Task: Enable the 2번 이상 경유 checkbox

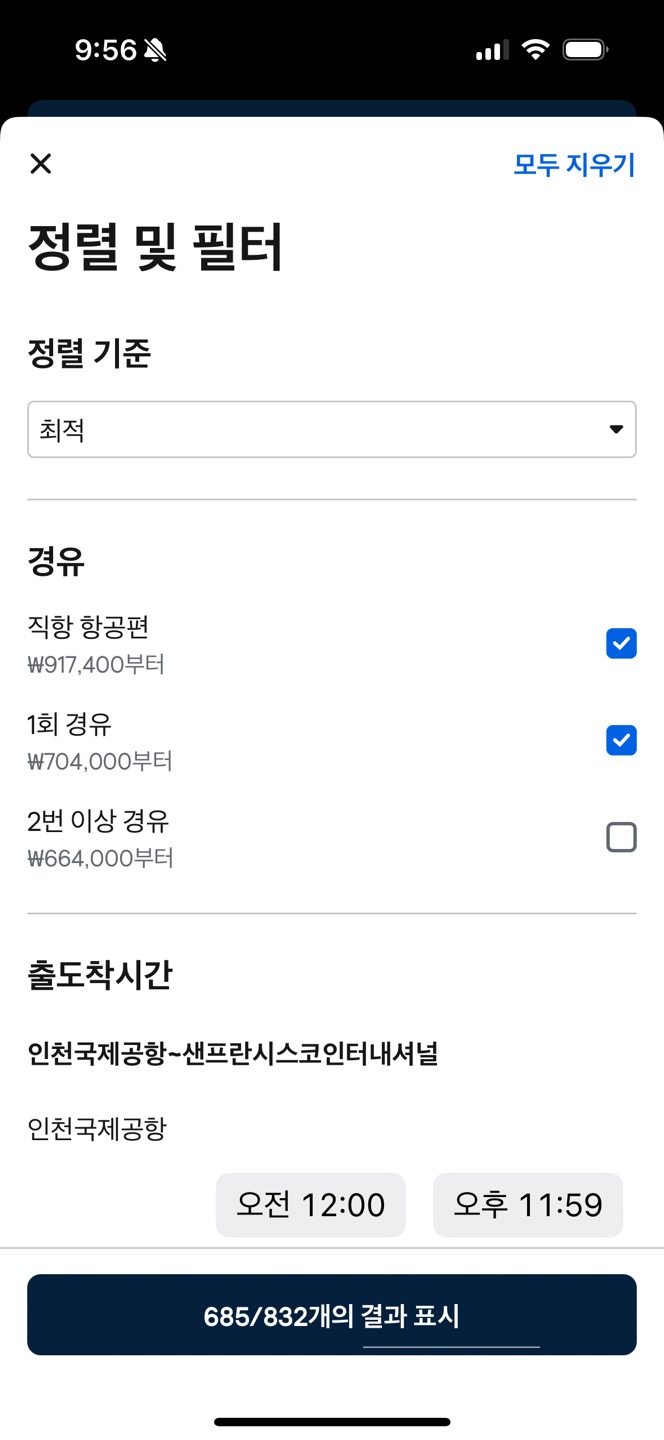Action: click(621, 837)
